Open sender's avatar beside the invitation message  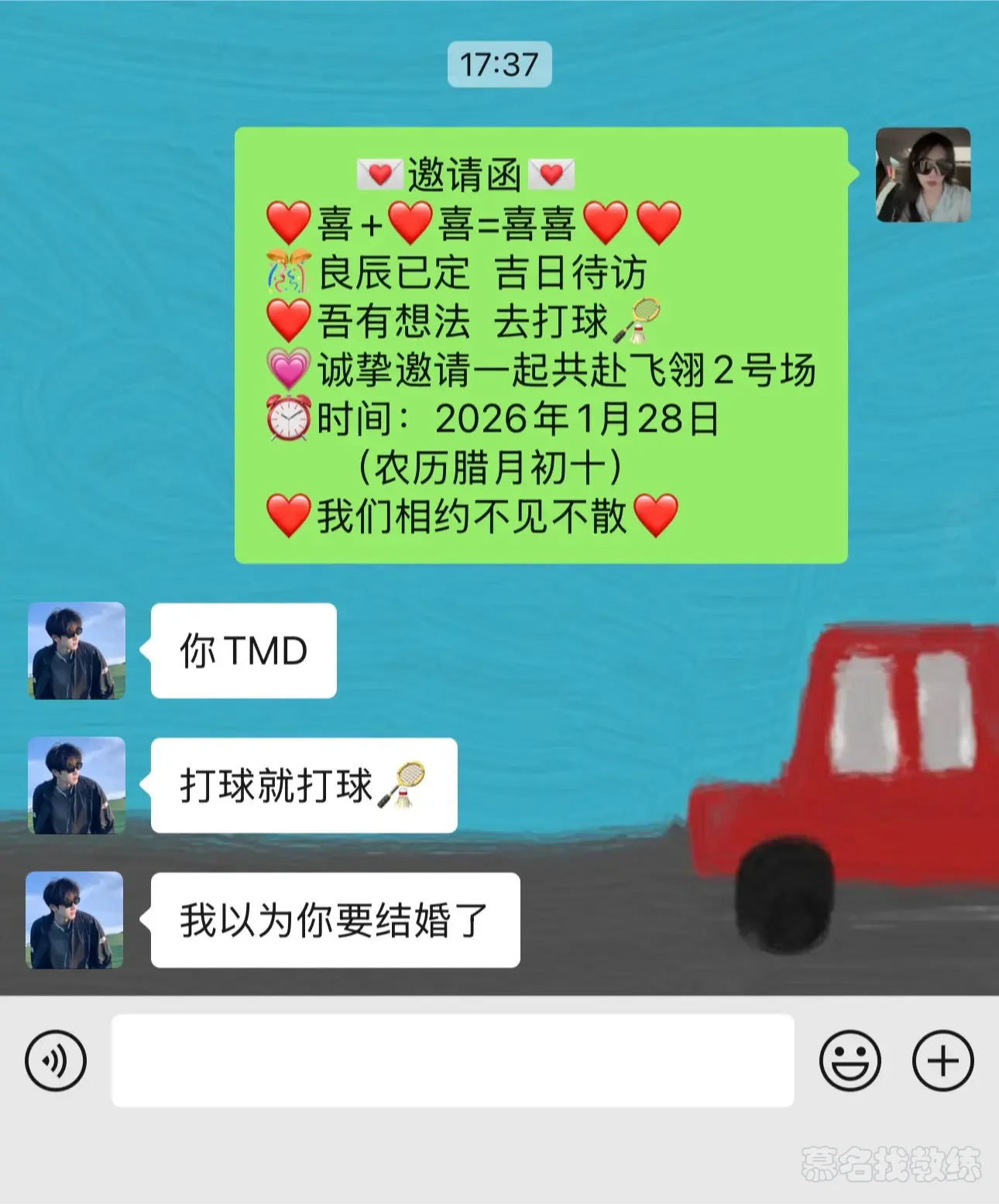922,175
